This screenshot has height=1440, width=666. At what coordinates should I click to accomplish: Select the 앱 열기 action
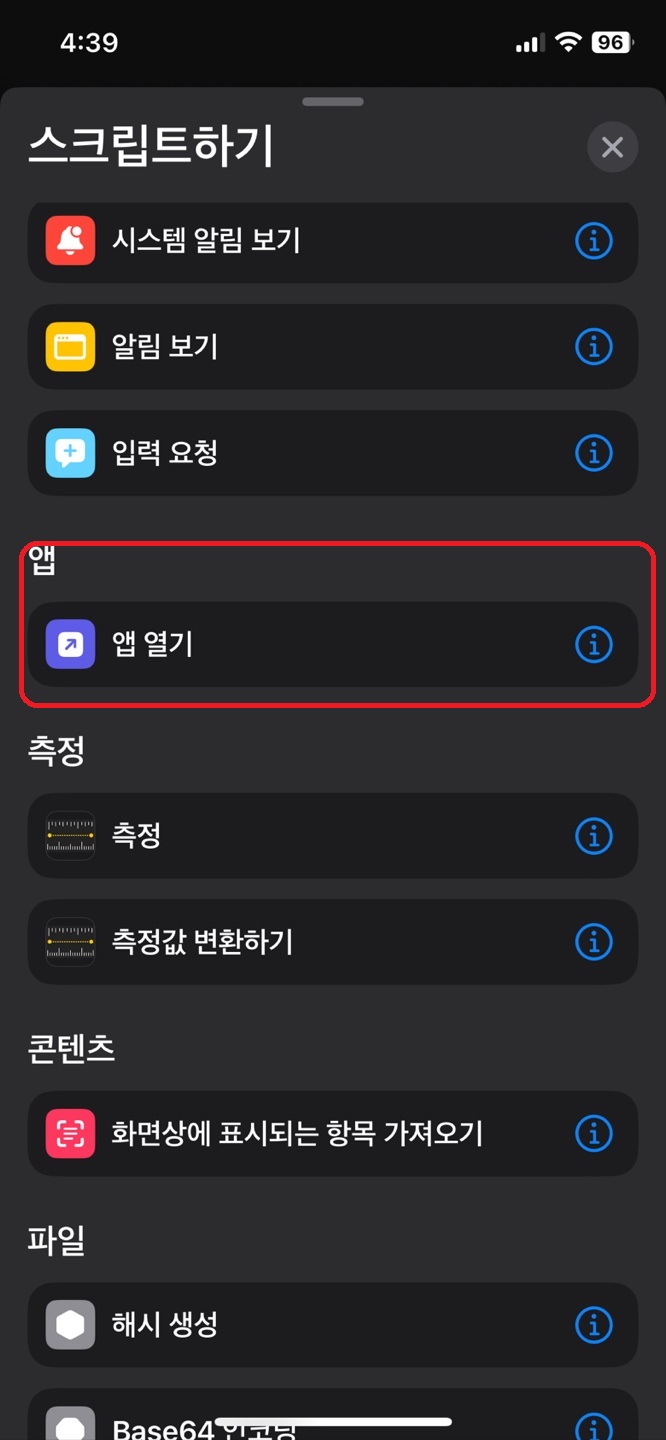(332, 645)
